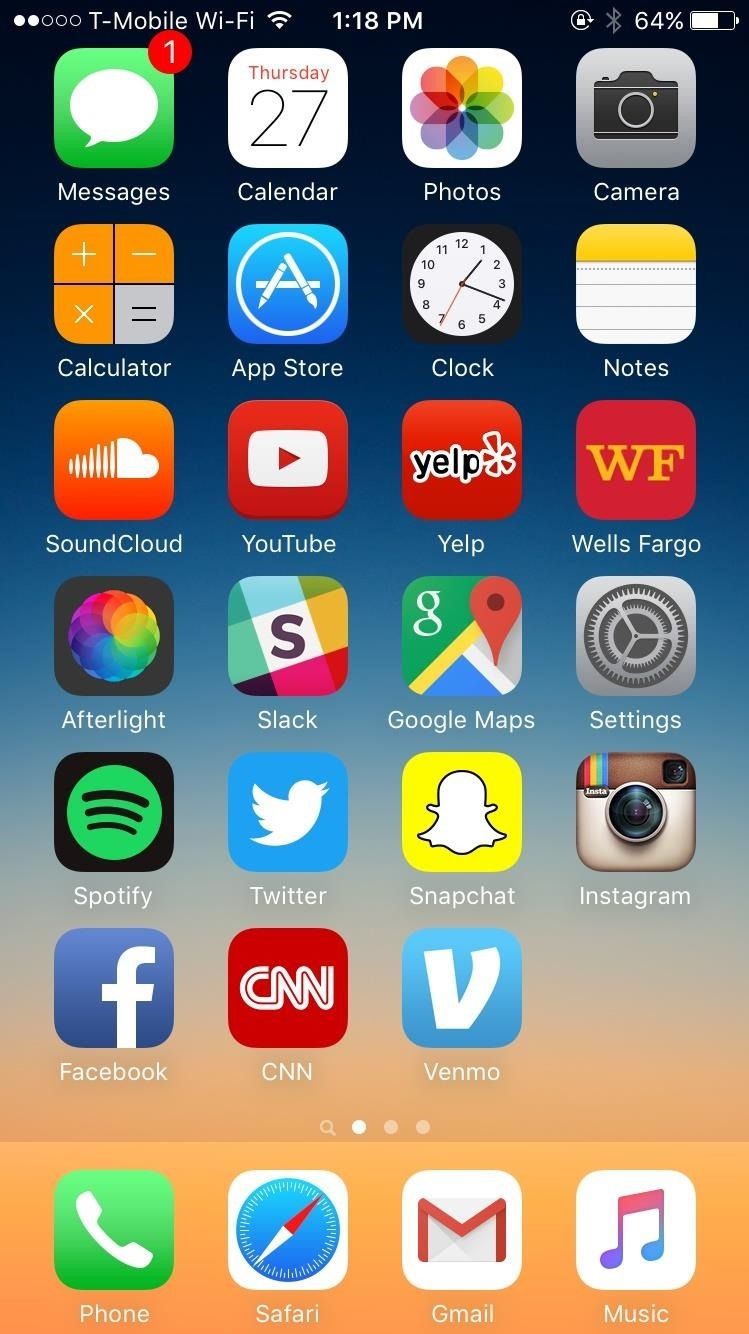This screenshot has width=749, height=1334.
Task: Open the Messages app with one notification
Action: click(113, 108)
